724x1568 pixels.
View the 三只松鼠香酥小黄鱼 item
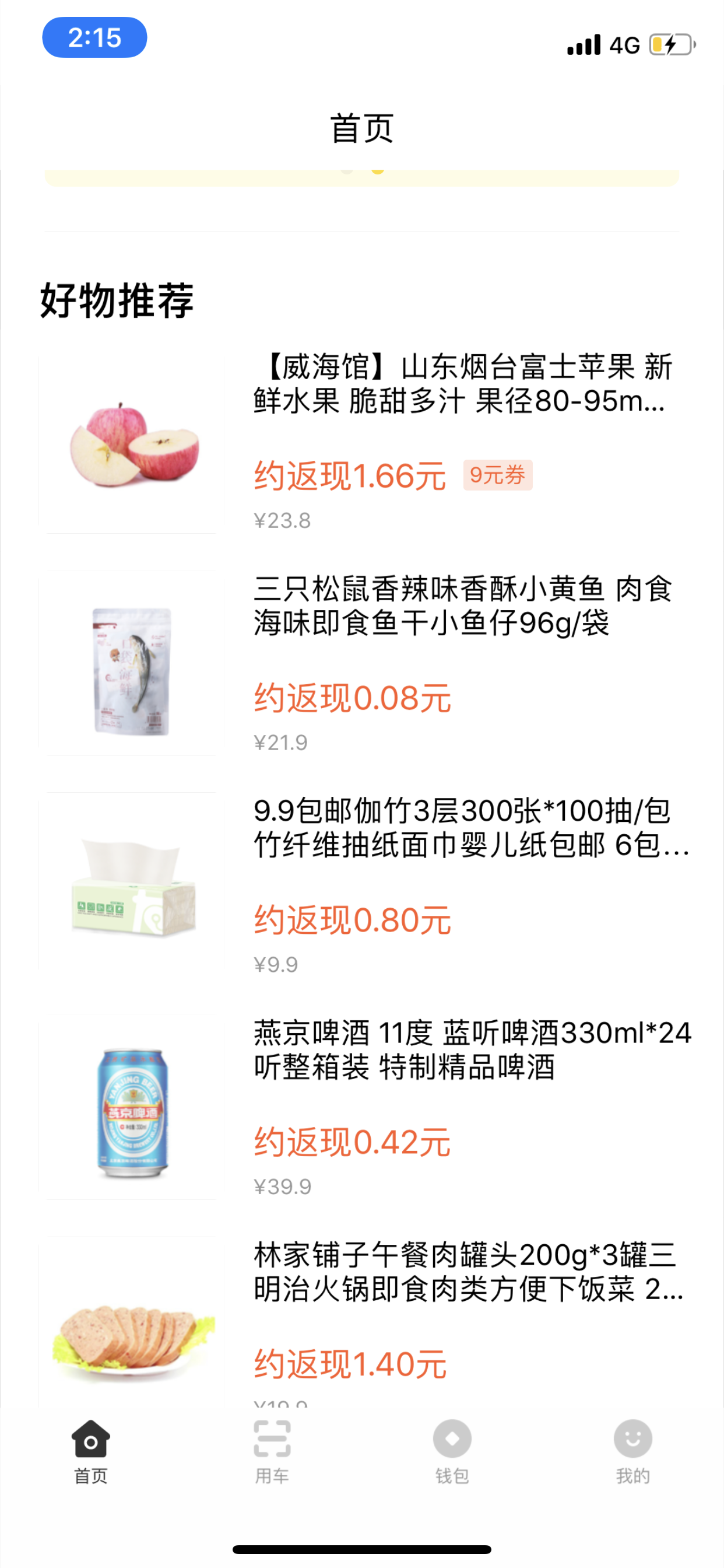[462, 606]
